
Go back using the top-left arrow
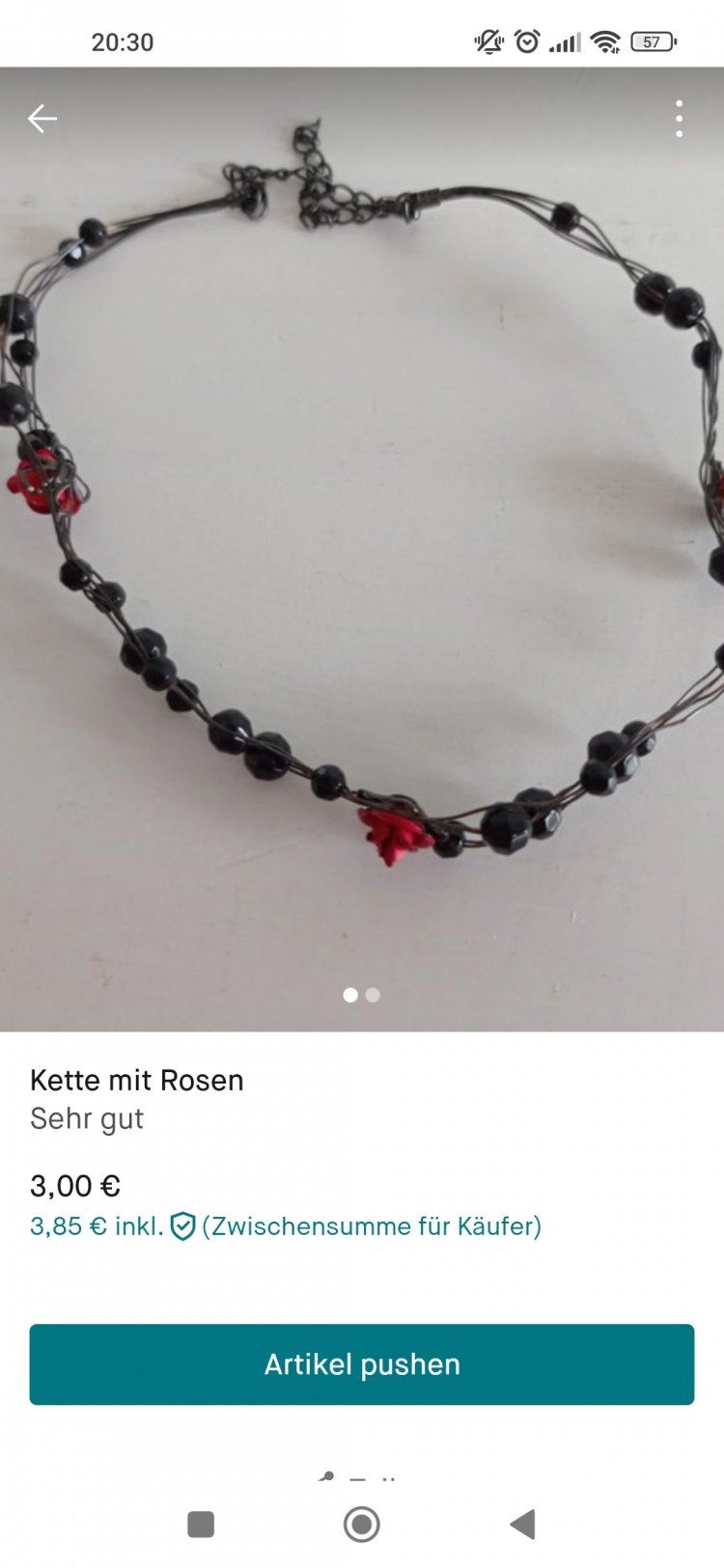(42, 119)
